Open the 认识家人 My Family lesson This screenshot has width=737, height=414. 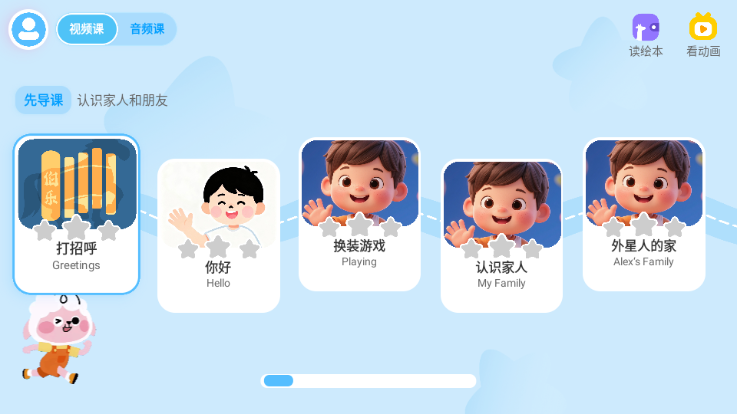(x=501, y=236)
